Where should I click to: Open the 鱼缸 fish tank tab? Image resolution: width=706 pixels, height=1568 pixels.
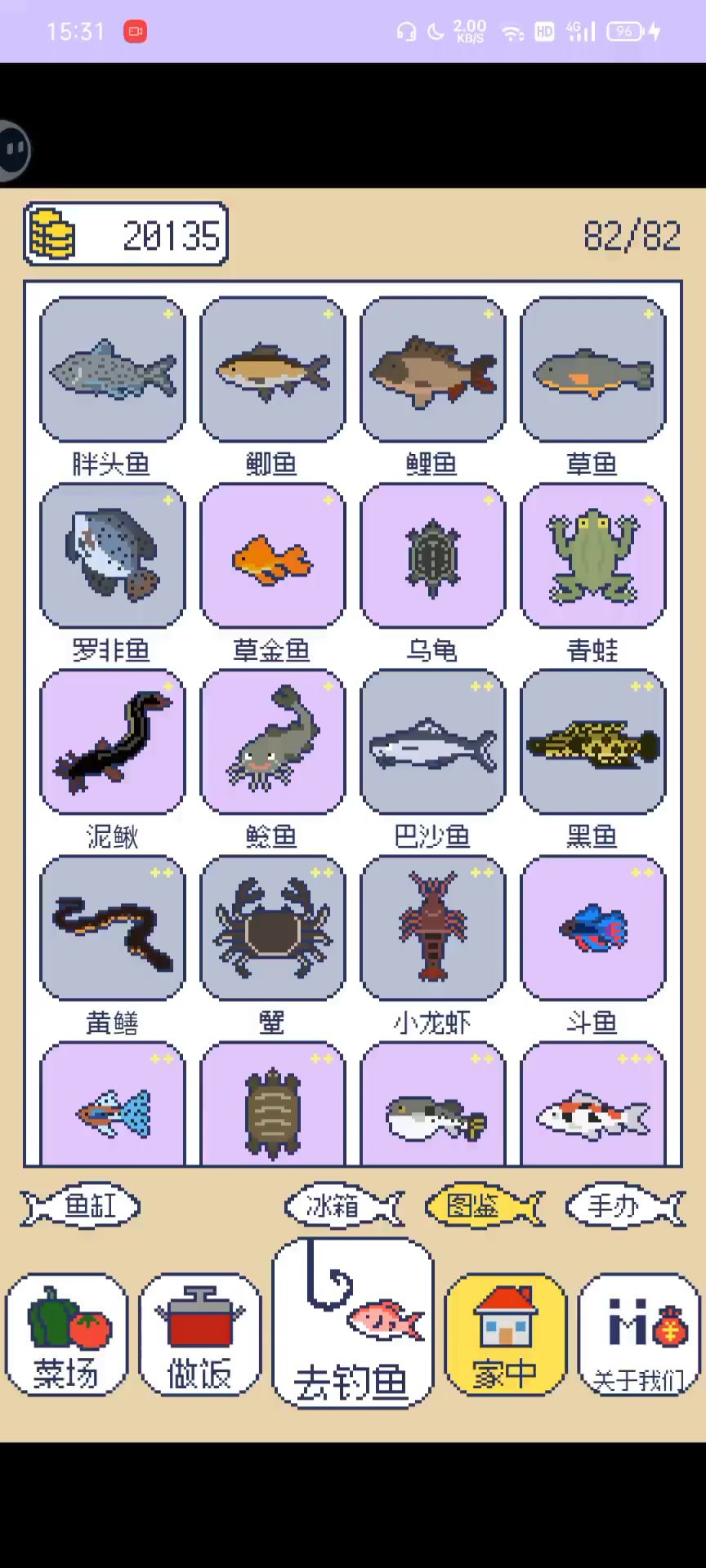click(x=82, y=1206)
